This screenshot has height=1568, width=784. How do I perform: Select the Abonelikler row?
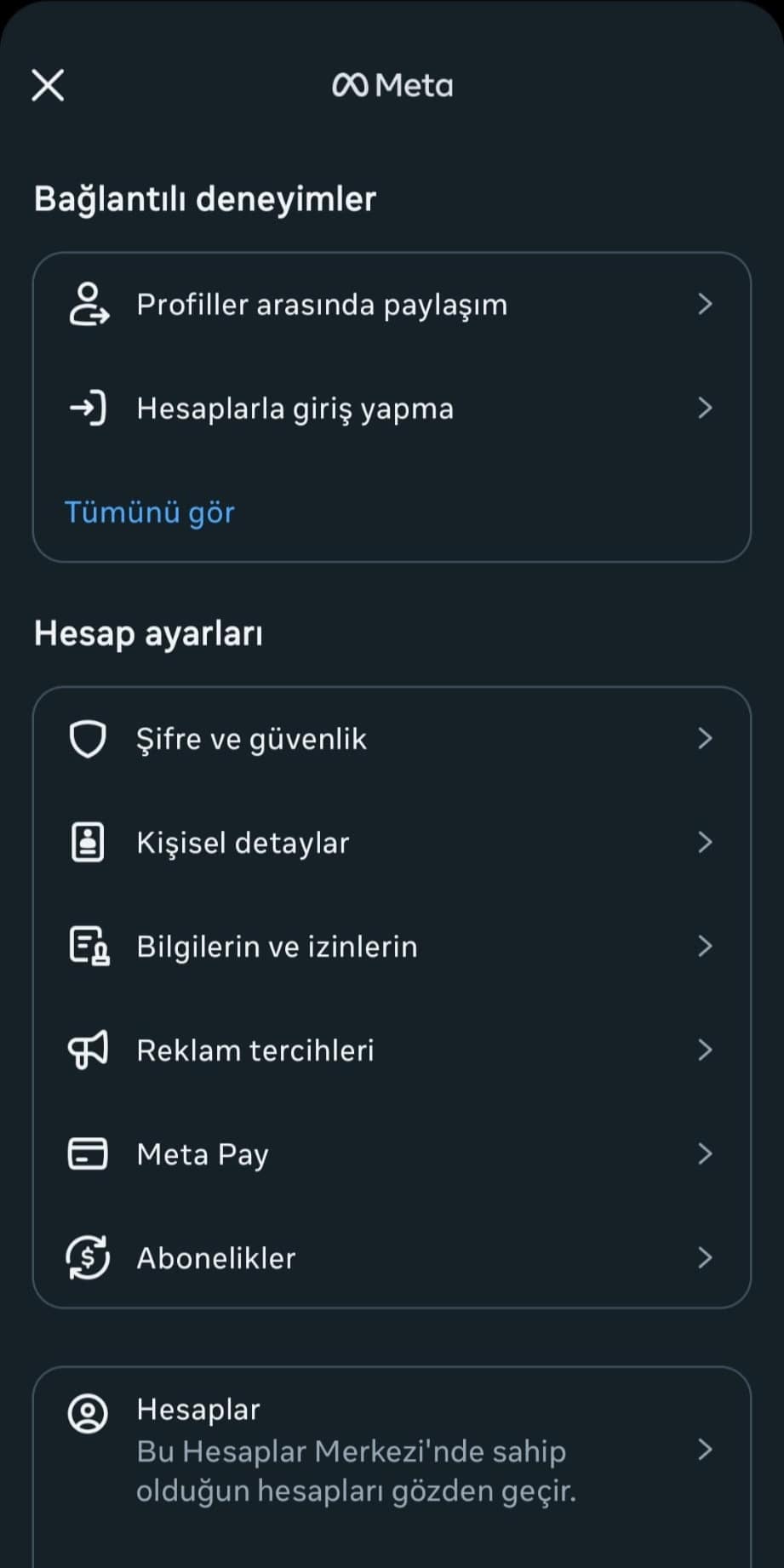pos(392,1258)
